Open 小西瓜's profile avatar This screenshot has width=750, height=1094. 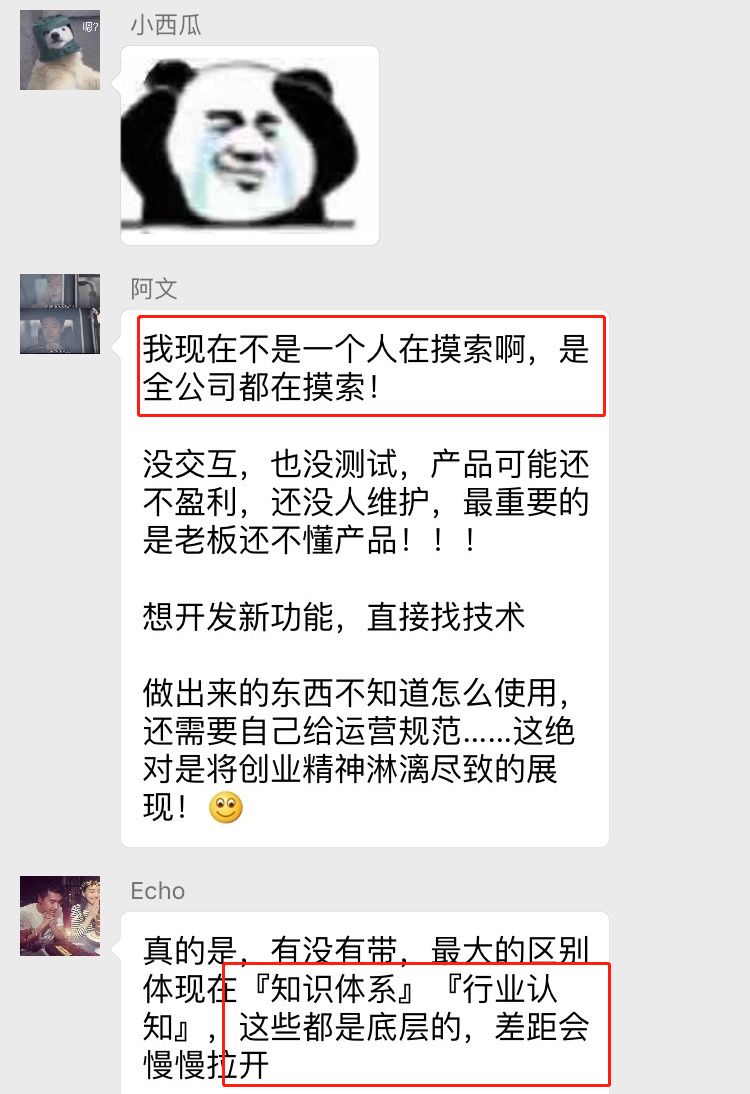point(60,50)
